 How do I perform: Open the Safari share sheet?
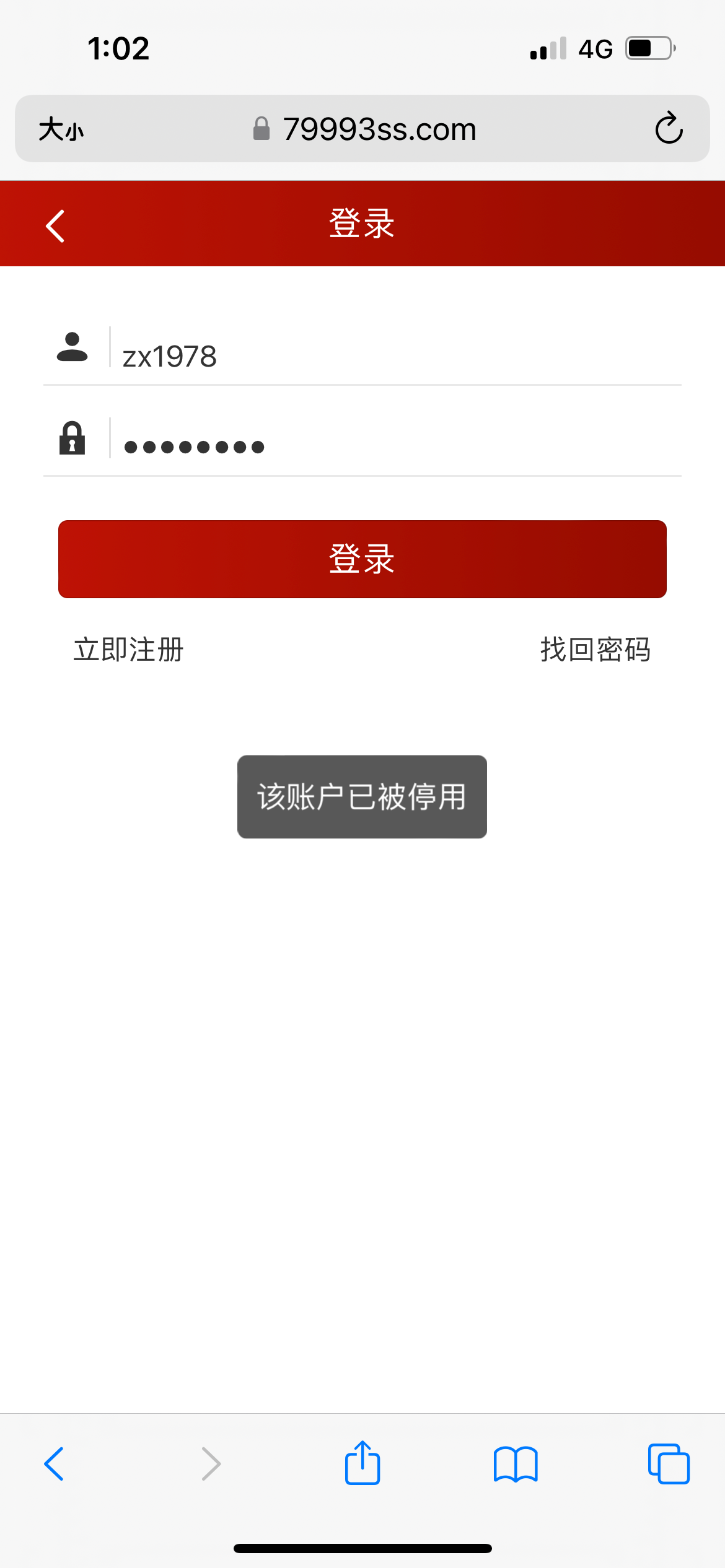362,1464
